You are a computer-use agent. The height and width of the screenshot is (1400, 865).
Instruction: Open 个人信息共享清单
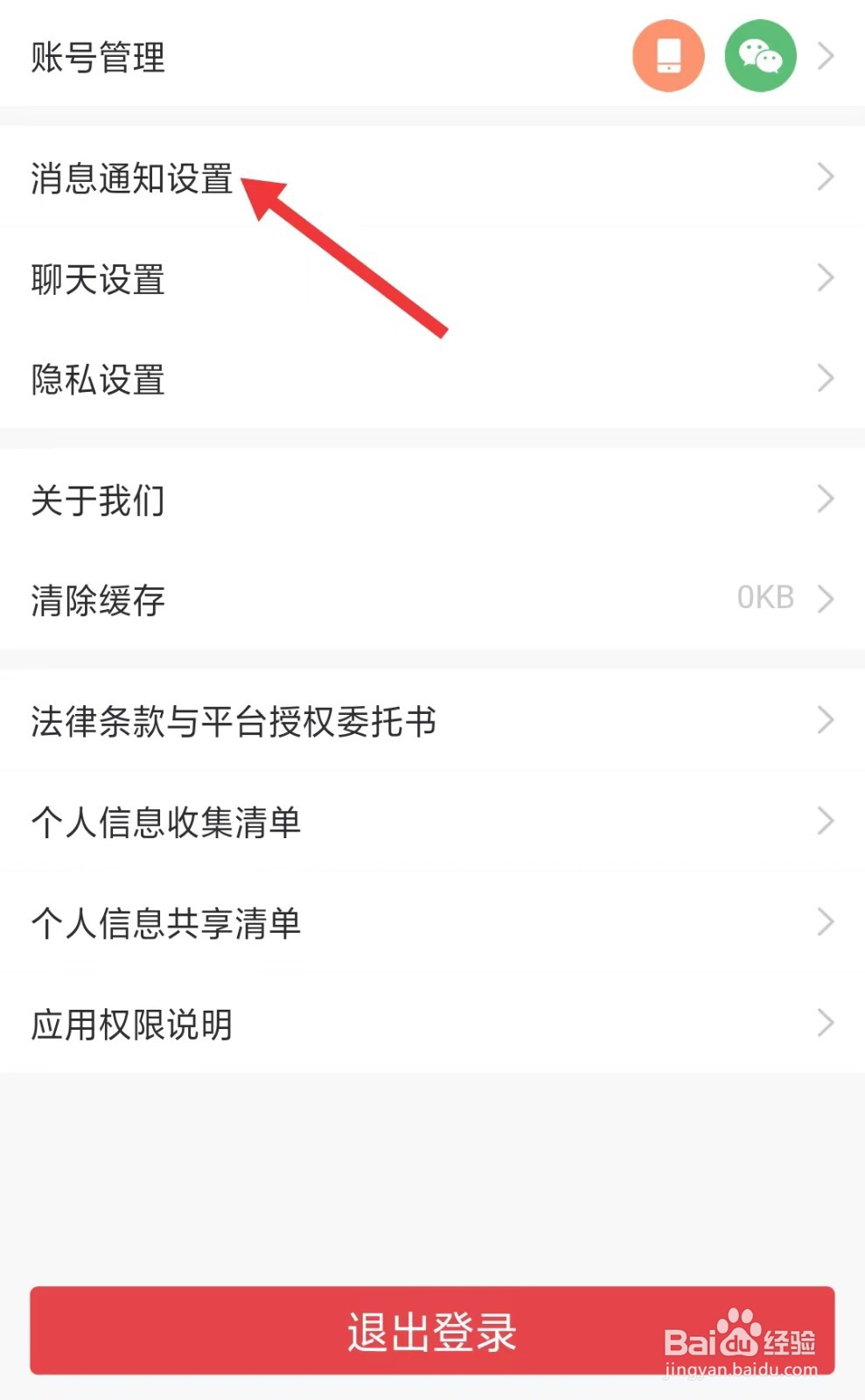(165, 921)
